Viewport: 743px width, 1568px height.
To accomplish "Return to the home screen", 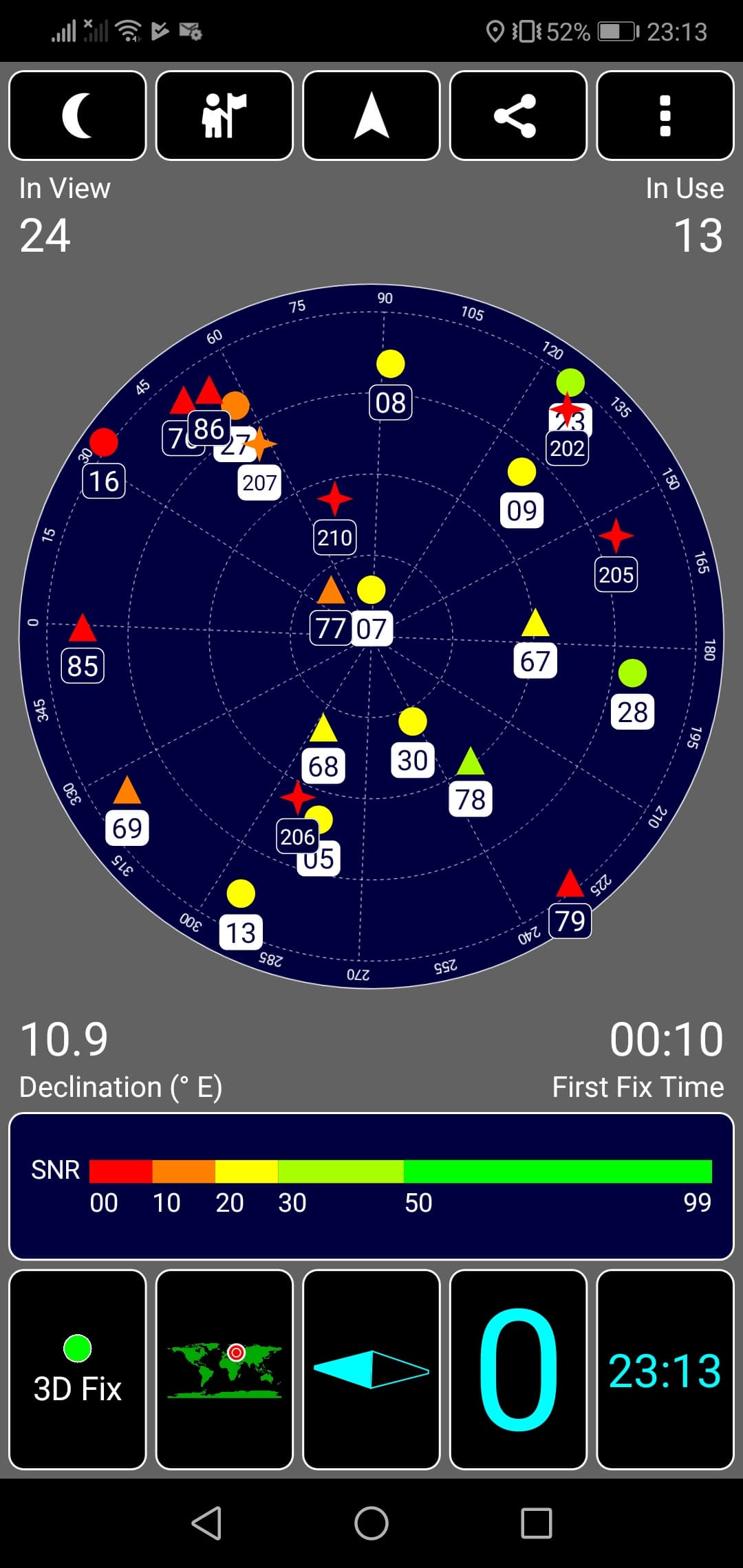I will pyautogui.click(x=371, y=1523).
